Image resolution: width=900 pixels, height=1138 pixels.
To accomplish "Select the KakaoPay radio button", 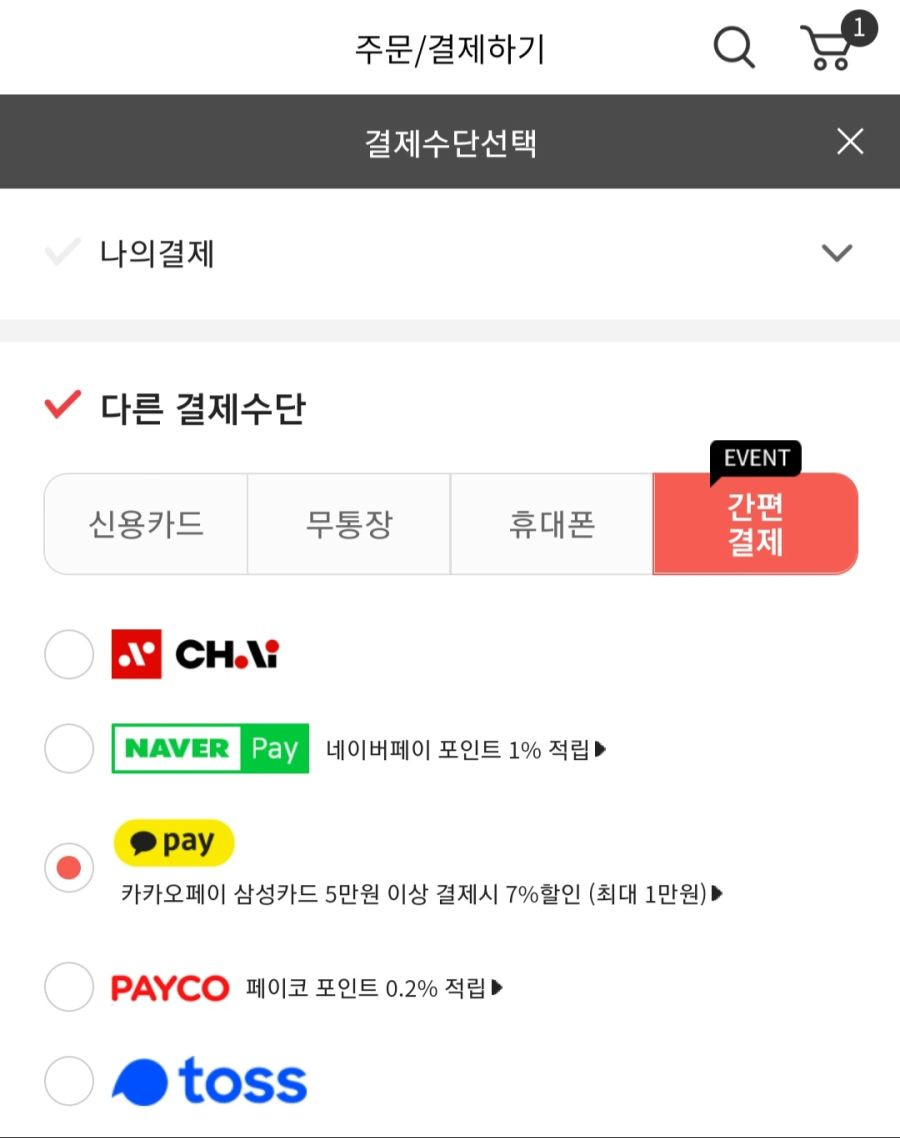I will point(69,867).
